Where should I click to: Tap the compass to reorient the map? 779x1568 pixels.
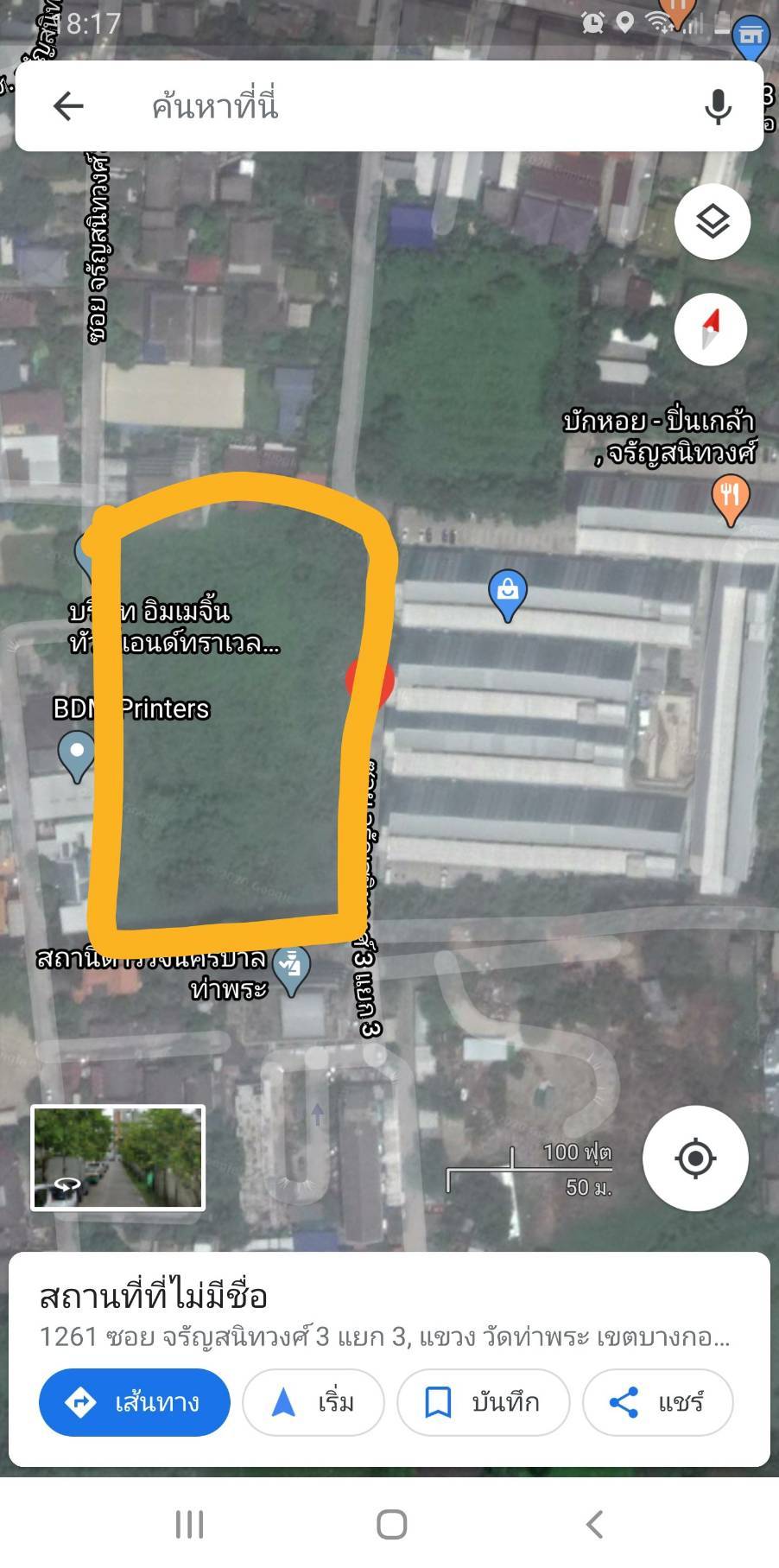point(711,330)
